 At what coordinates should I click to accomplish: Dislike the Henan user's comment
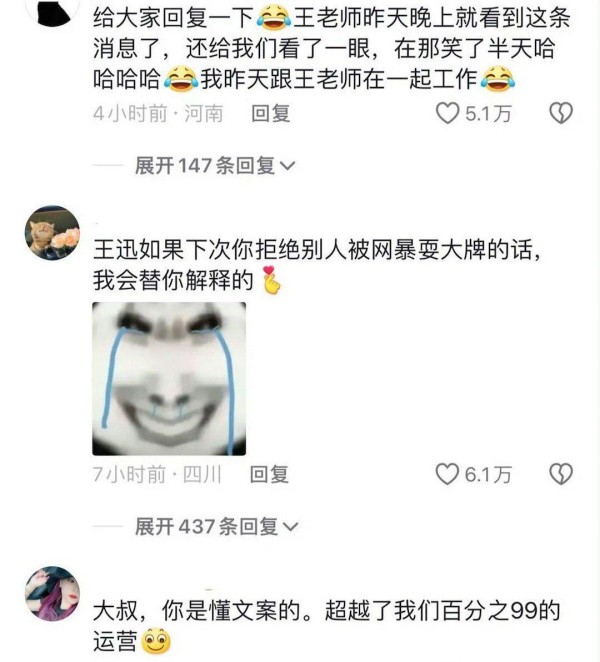[562, 114]
